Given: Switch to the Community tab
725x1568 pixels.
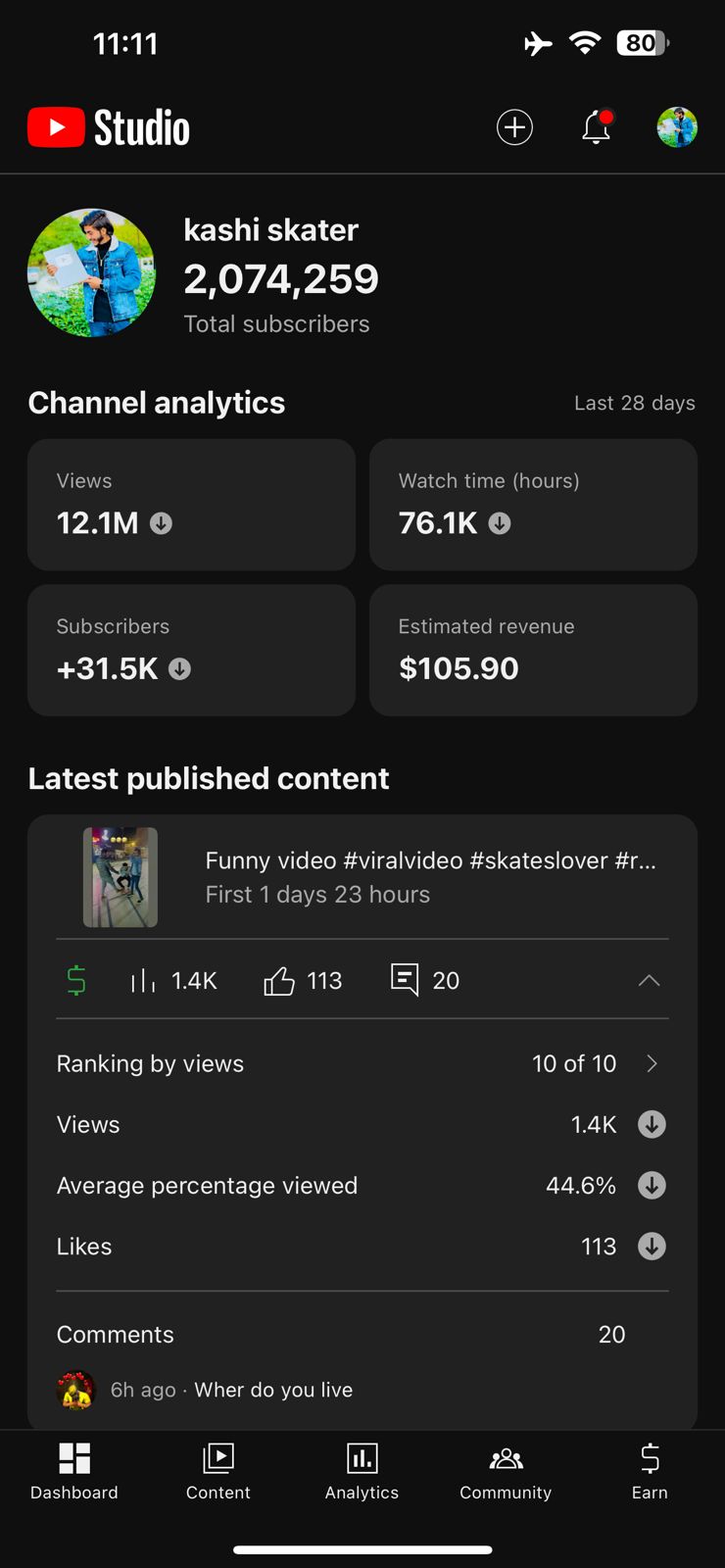Looking at the screenshot, I should (506, 1472).
